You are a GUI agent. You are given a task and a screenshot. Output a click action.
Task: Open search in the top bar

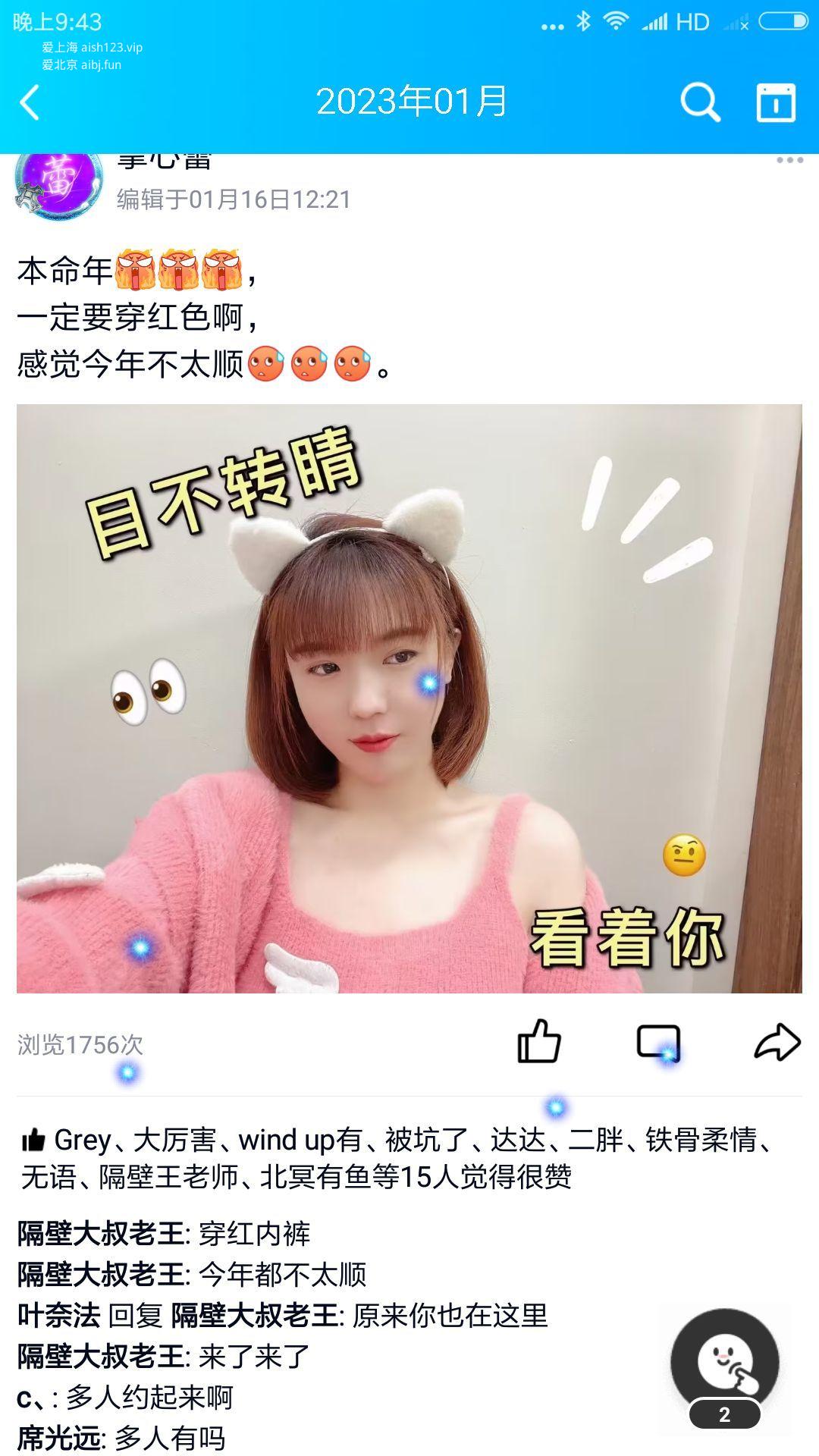pos(699,102)
